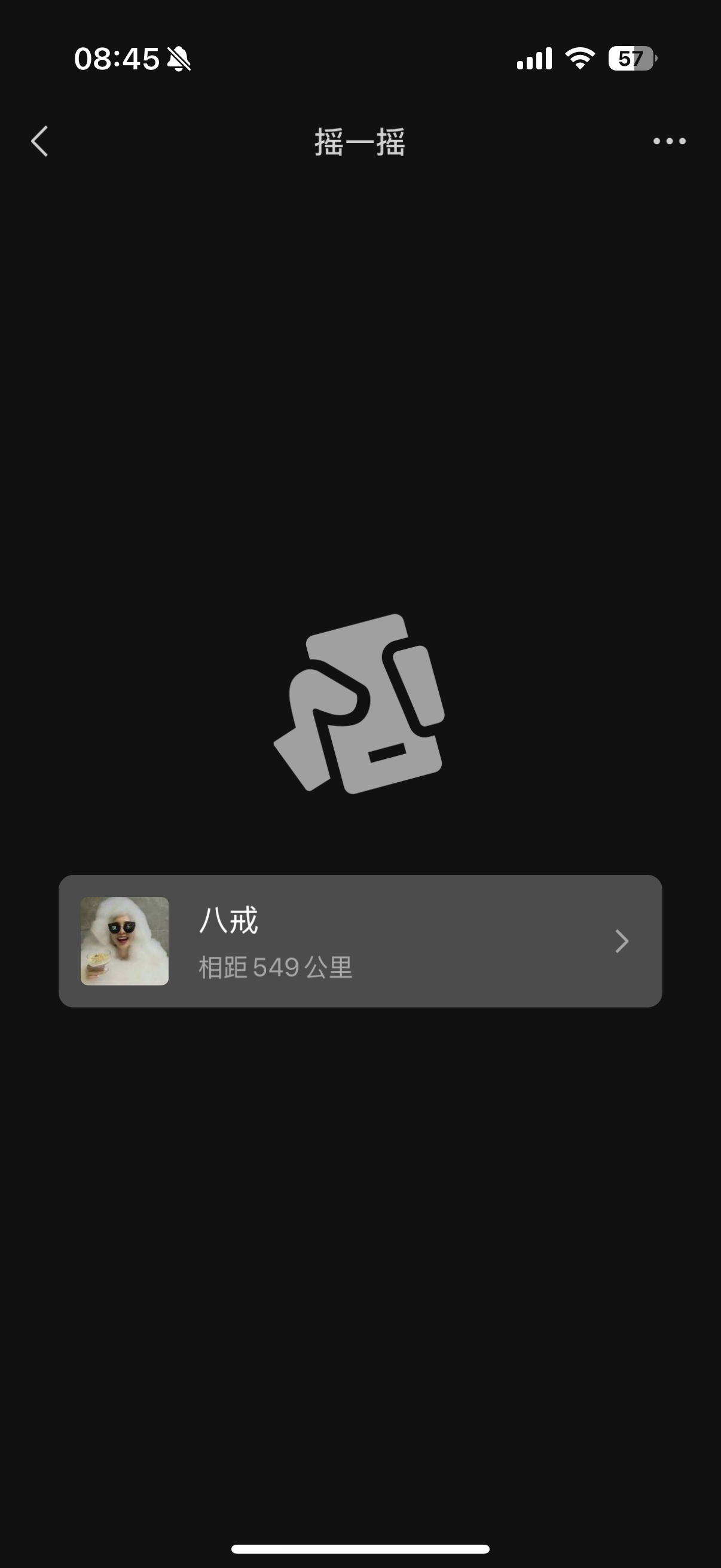Open the three-dot more options menu
This screenshot has height=1568, width=721.
click(x=668, y=141)
